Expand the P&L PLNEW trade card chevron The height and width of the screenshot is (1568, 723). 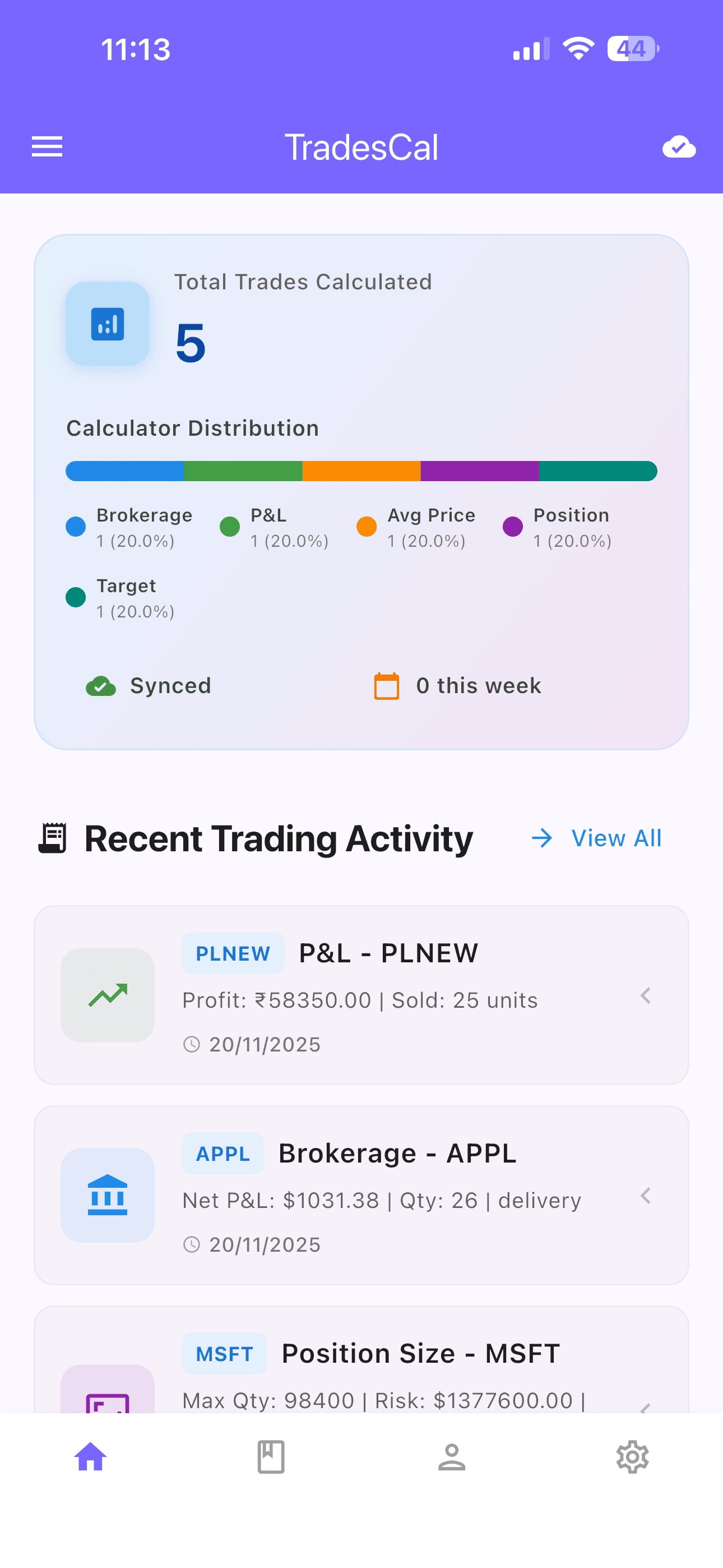(645, 996)
